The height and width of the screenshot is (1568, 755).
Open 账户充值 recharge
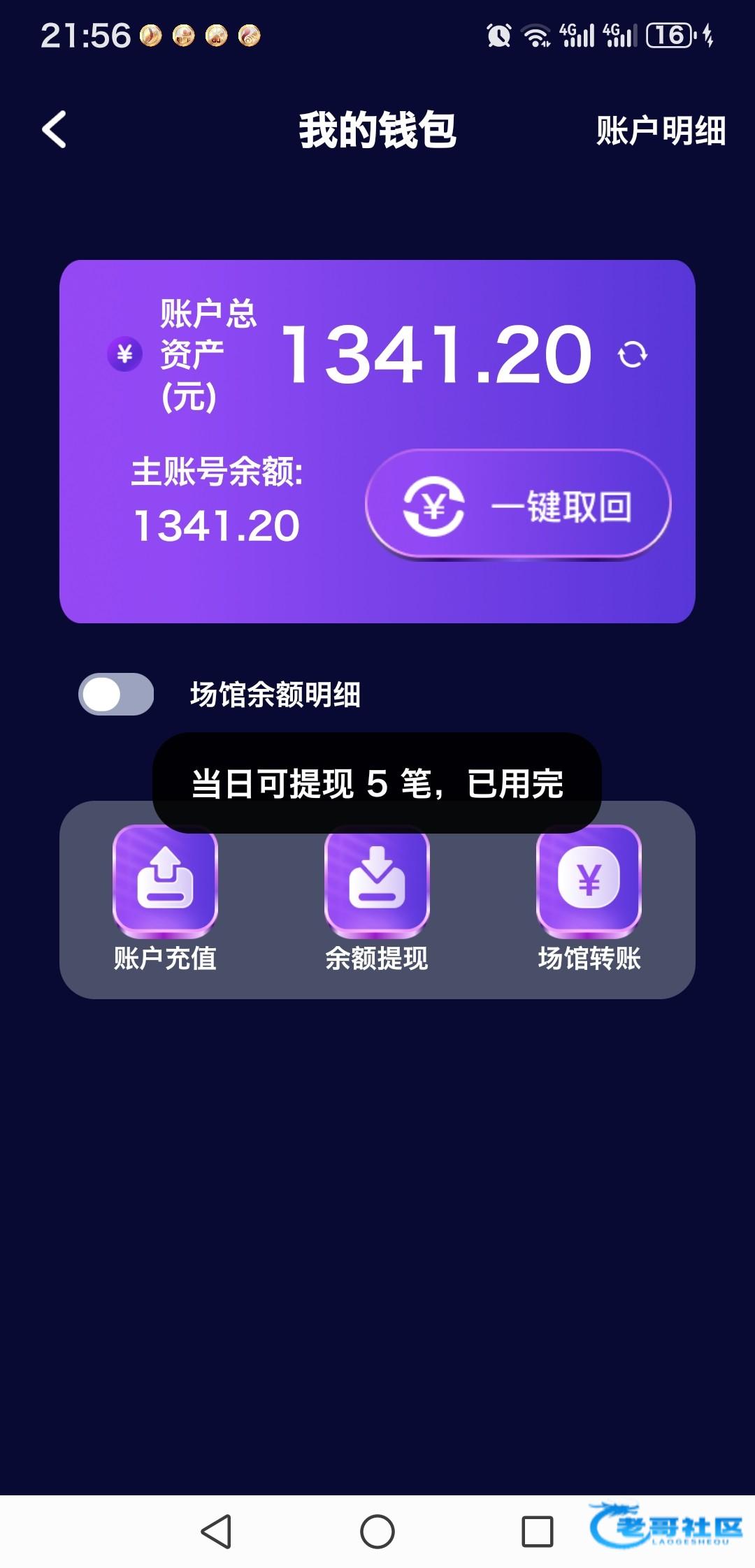(166, 898)
